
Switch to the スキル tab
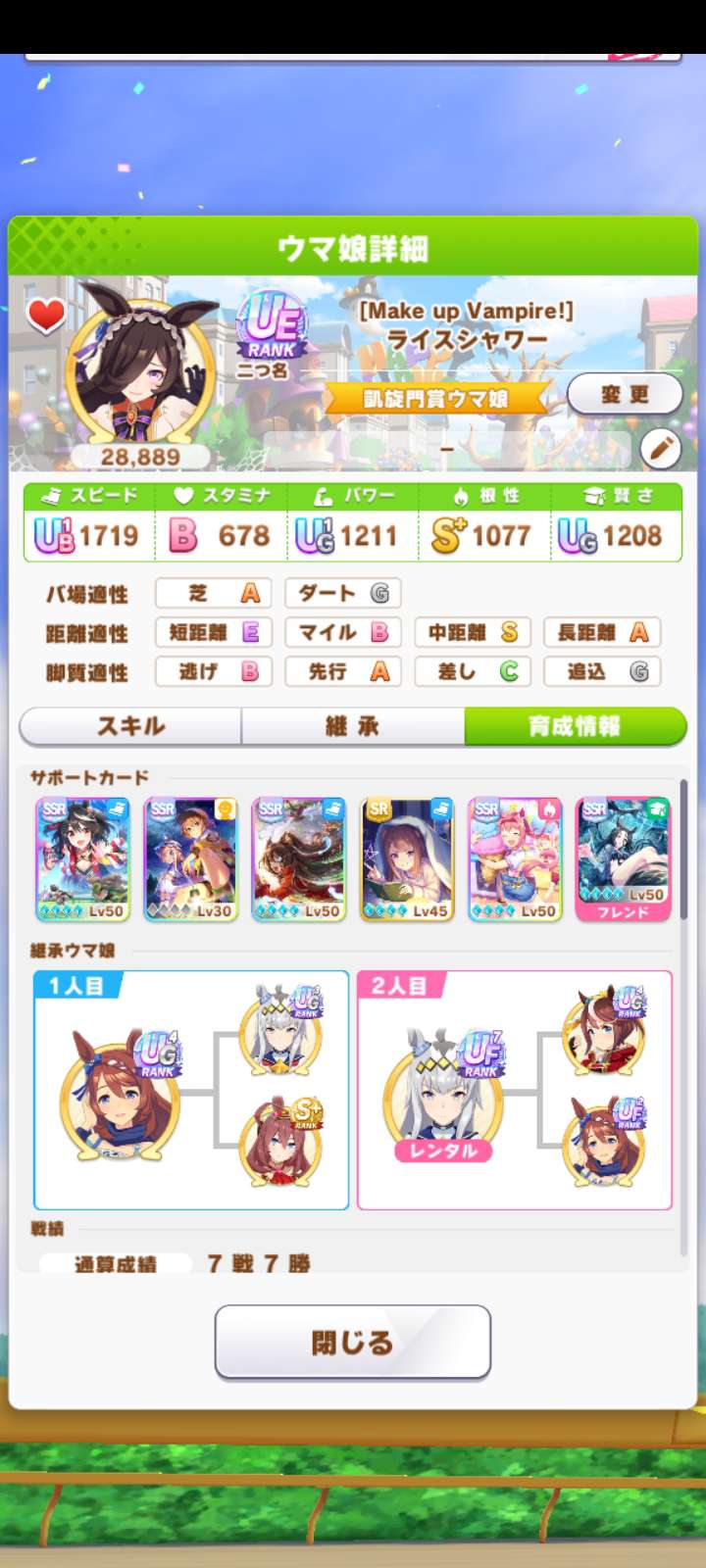130,726
